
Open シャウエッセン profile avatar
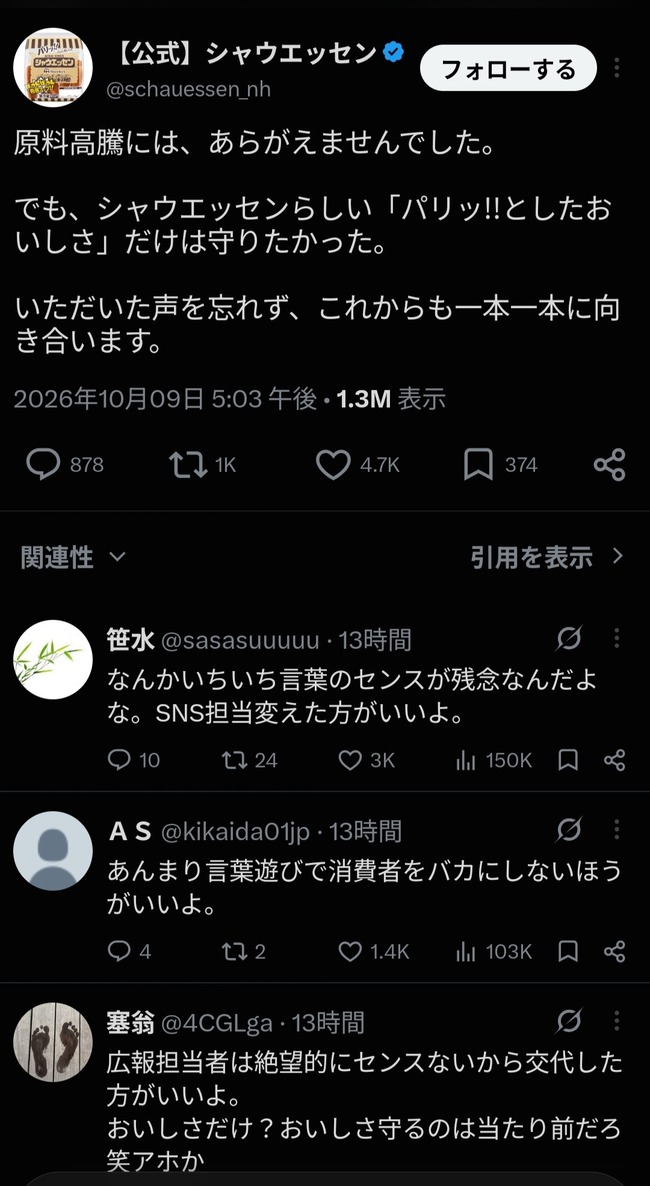53,67
